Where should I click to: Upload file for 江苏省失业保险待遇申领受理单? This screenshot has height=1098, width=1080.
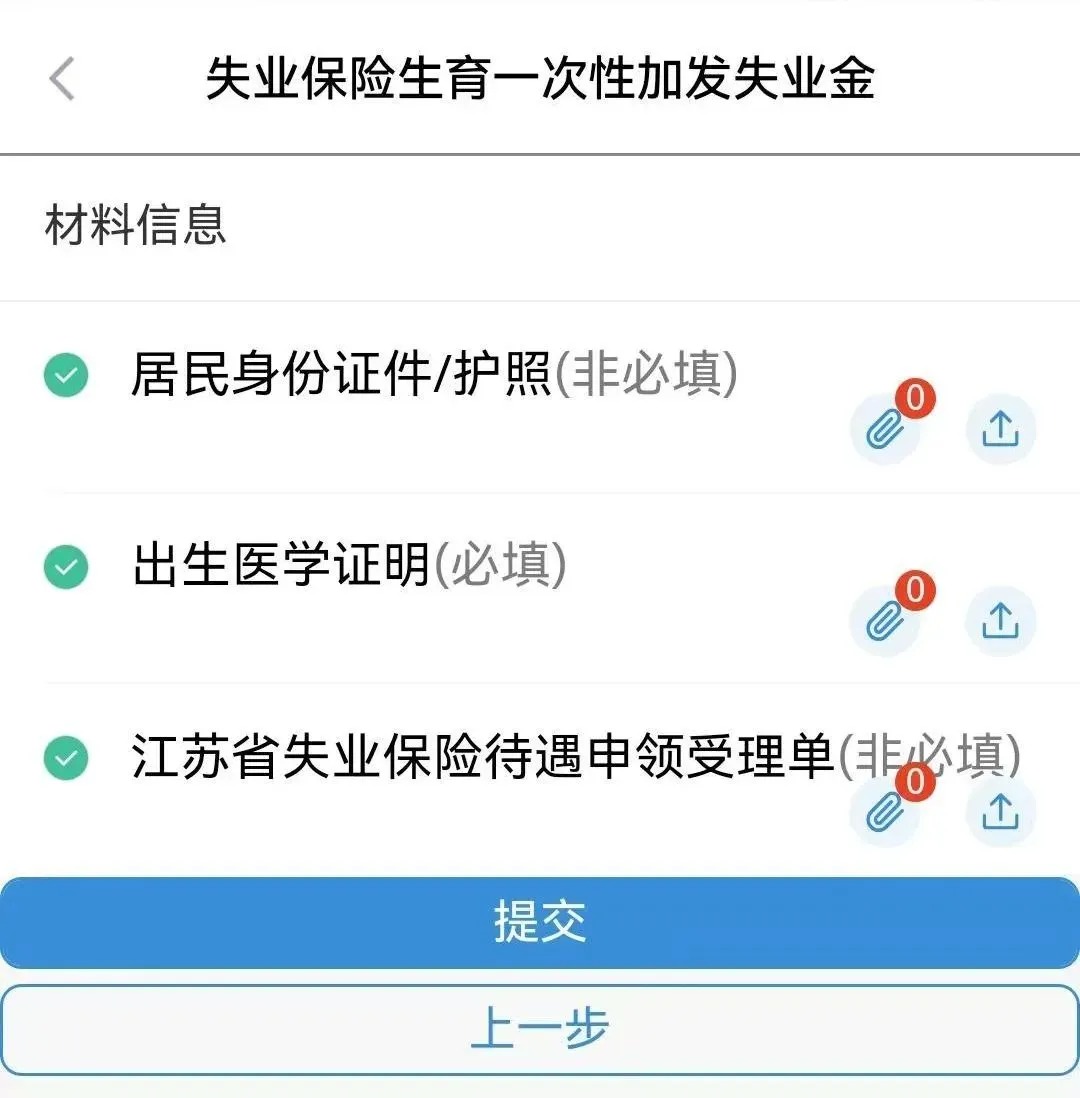(x=1000, y=812)
